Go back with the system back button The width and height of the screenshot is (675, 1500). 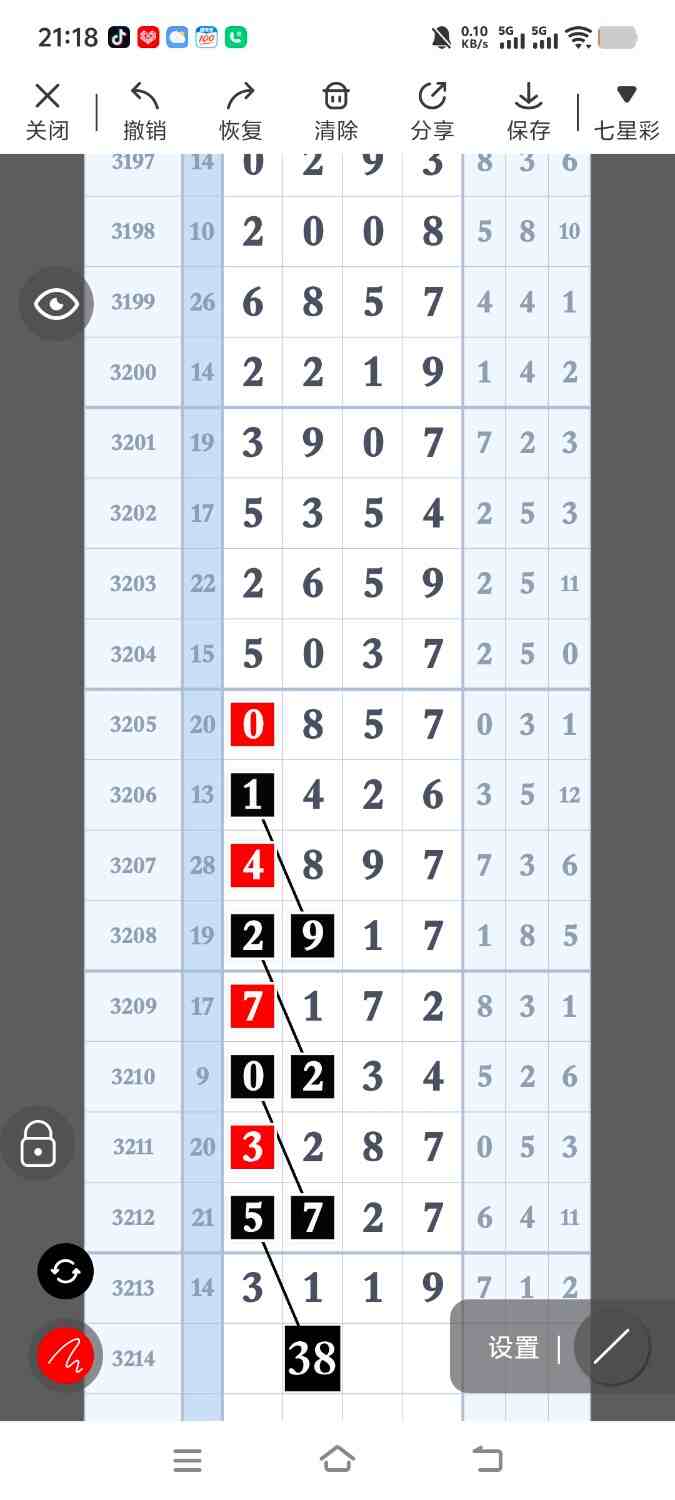(487, 1460)
